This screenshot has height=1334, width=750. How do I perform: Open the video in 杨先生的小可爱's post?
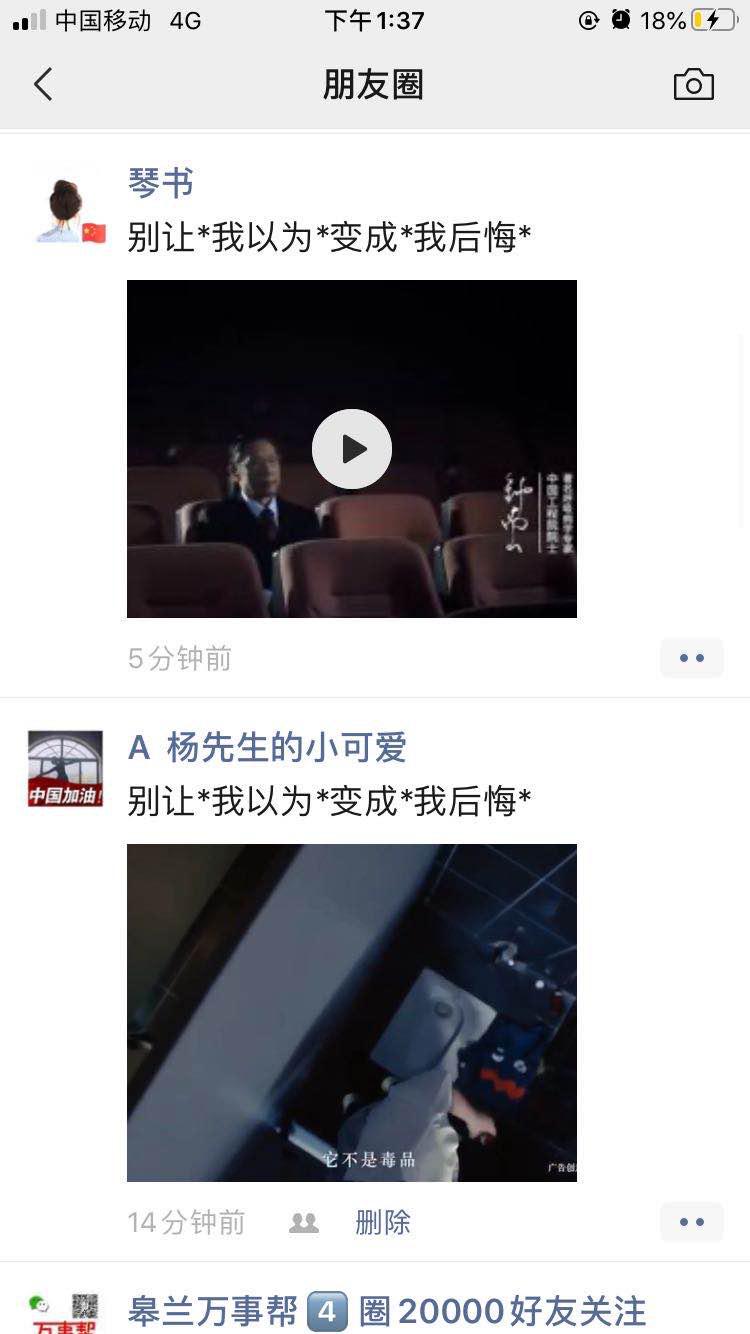tap(352, 1012)
